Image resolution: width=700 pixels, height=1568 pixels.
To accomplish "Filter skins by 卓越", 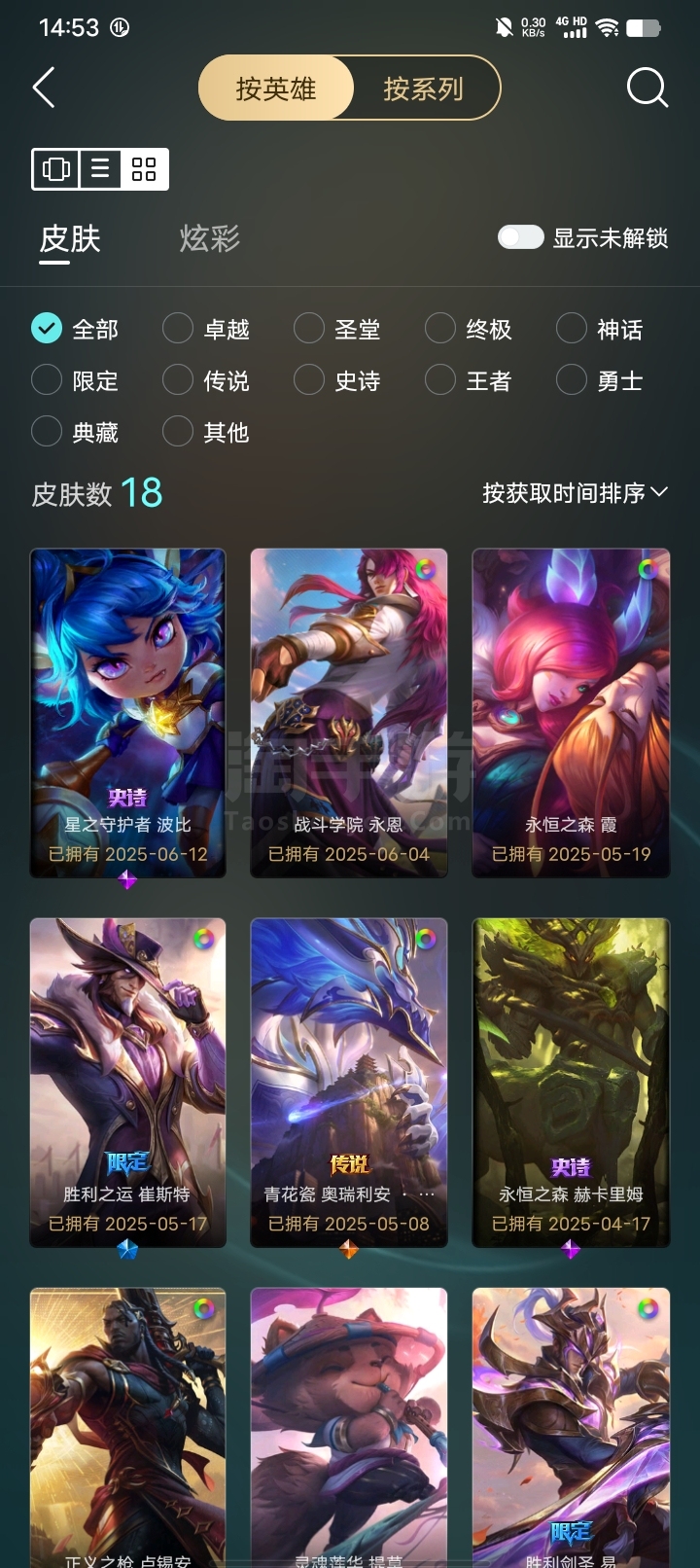I will point(207,329).
